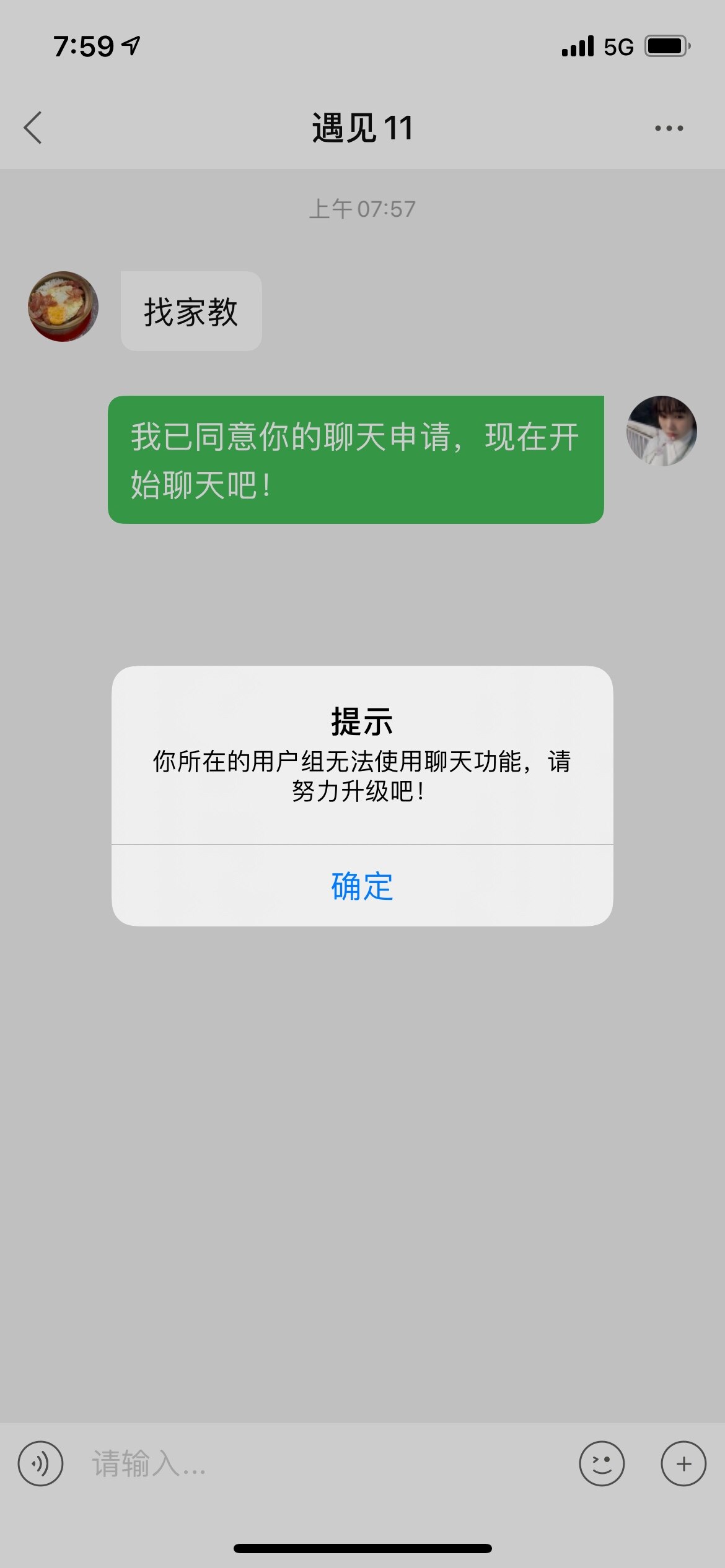Open the plus attachment menu

tap(683, 1463)
